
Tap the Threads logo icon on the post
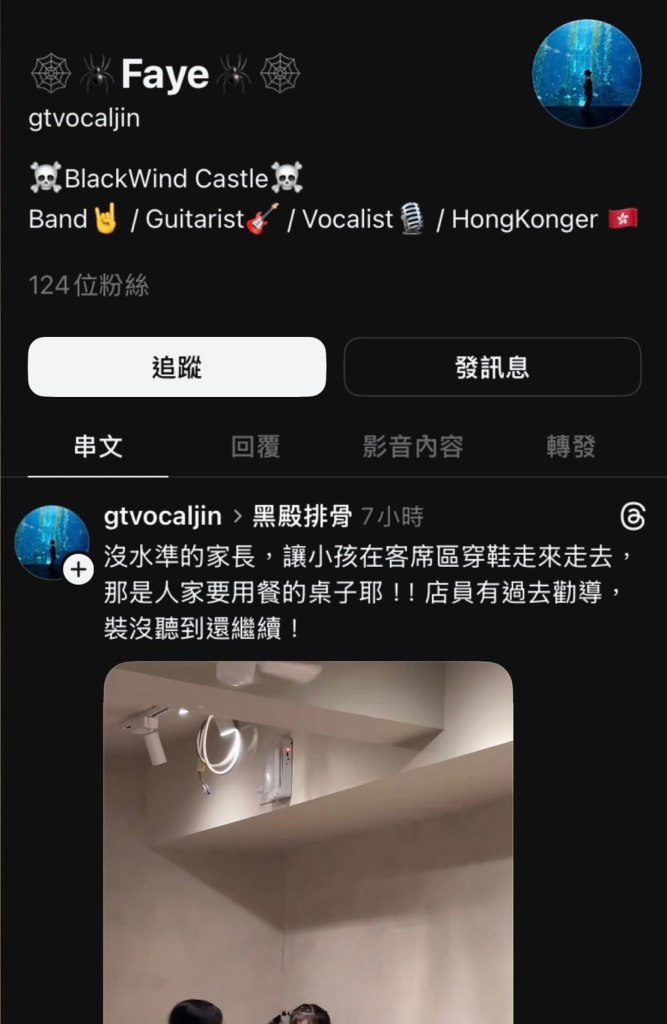(632, 516)
